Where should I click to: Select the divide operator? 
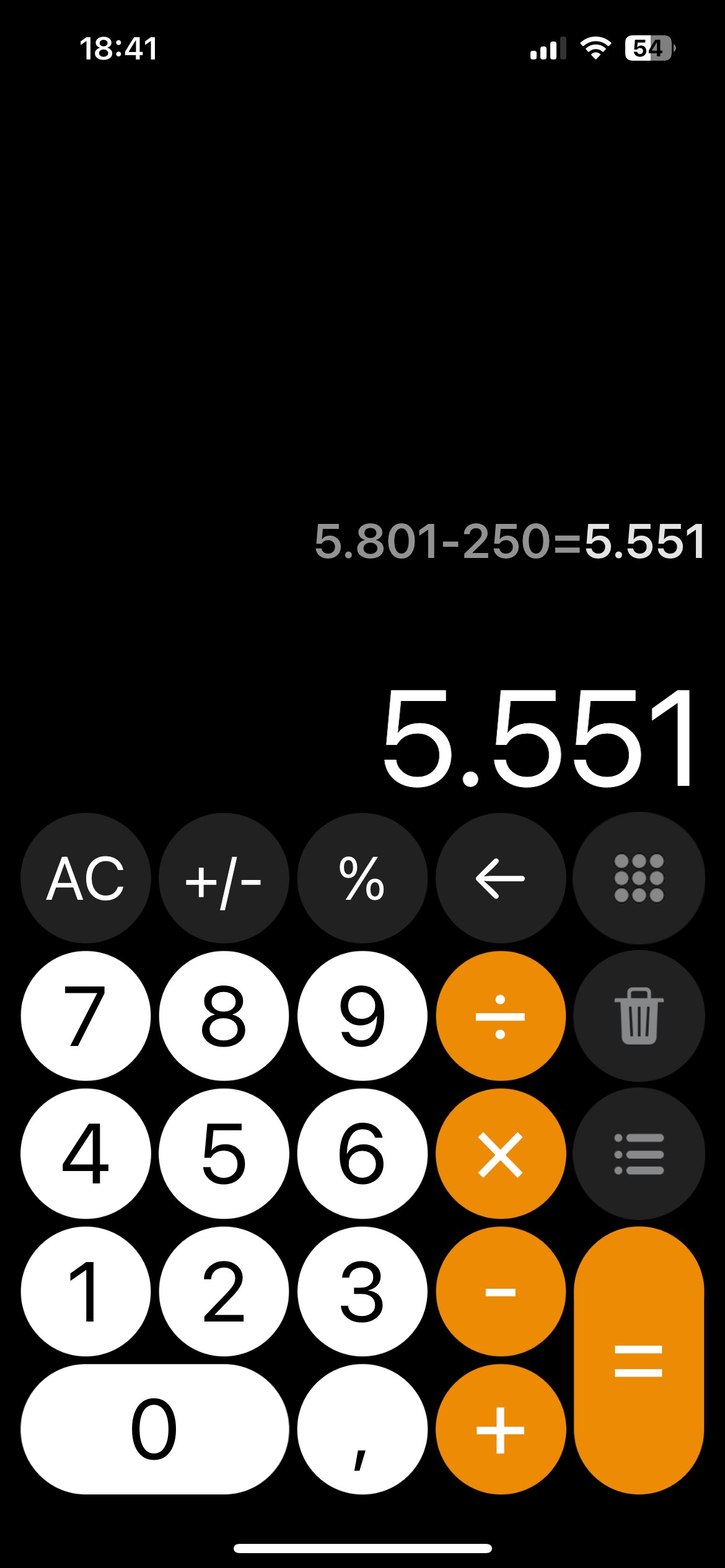tap(501, 1016)
